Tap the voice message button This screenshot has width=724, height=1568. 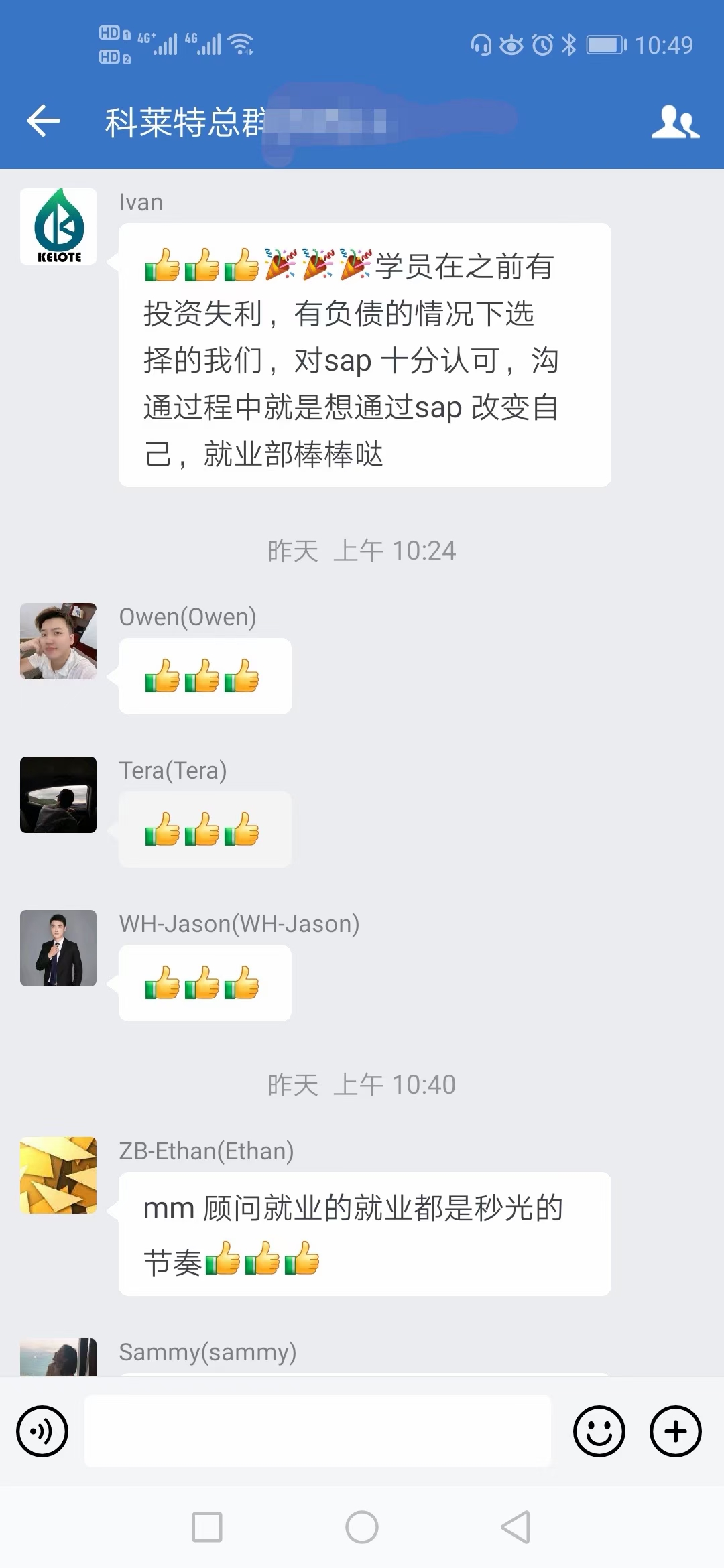pyautogui.click(x=42, y=1431)
